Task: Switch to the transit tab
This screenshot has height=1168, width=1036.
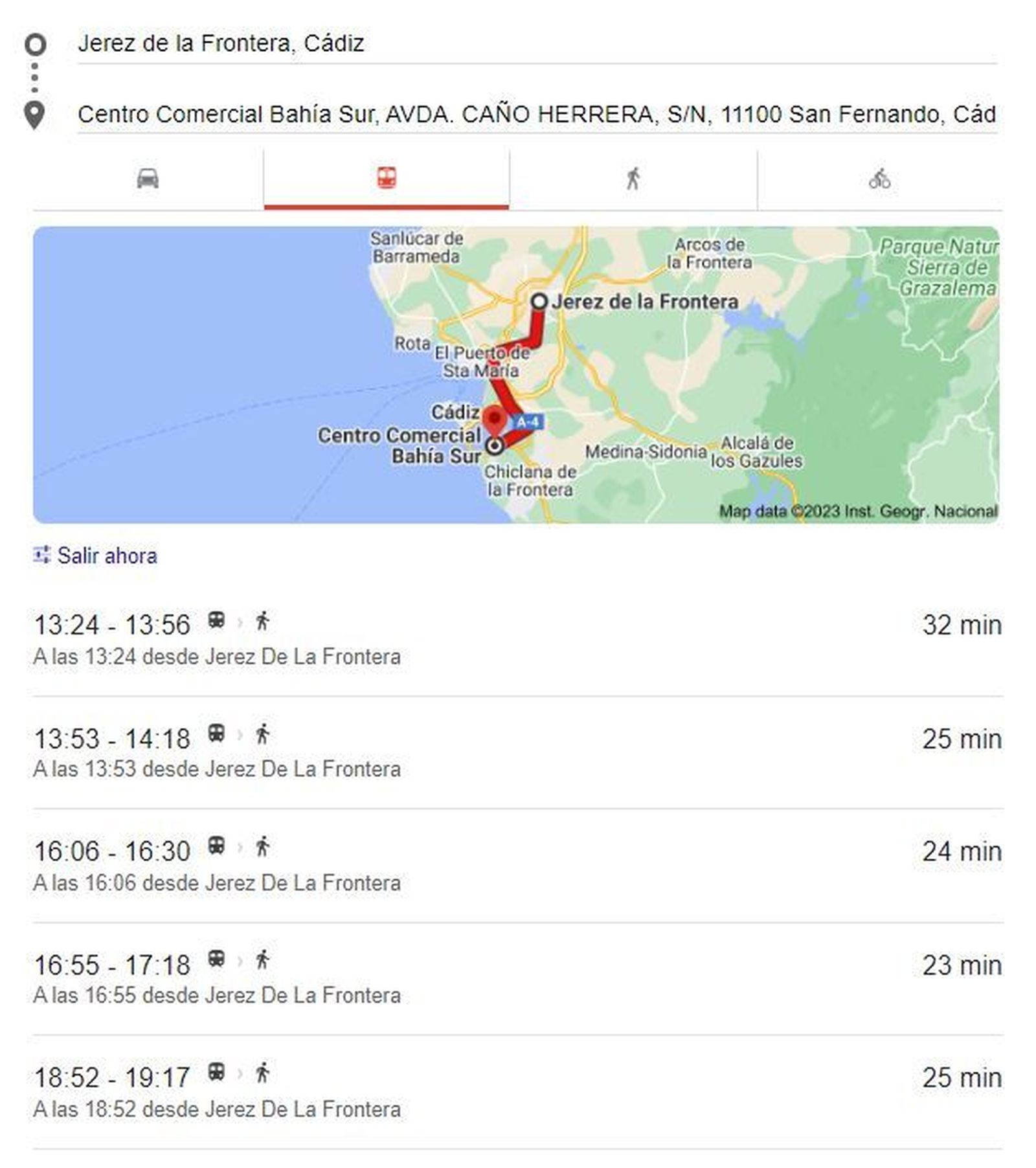Action: pyautogui.click(x=387, y=179)
